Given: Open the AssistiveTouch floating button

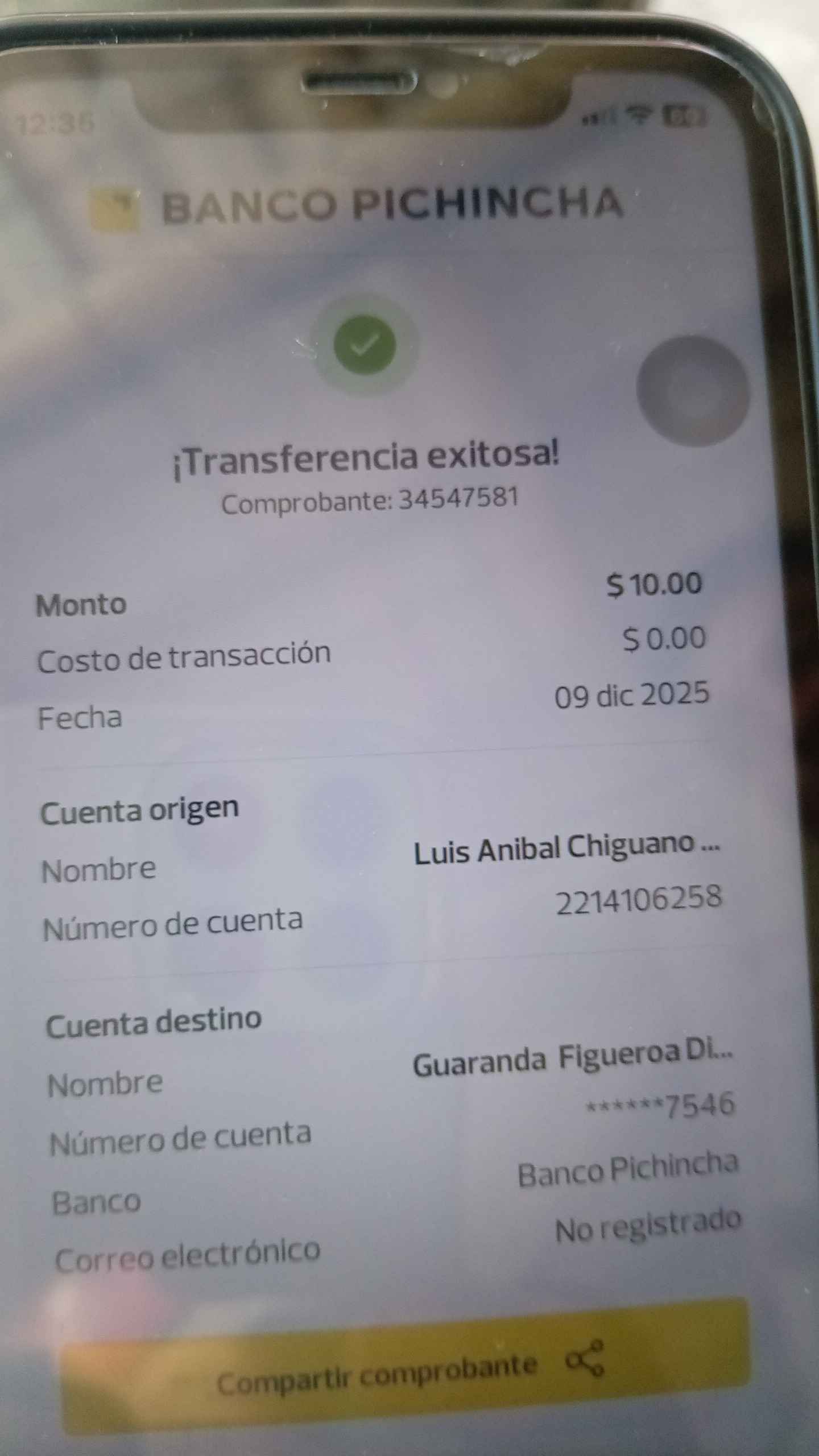Looking at the screenshot, I should (x=692, y=390).
